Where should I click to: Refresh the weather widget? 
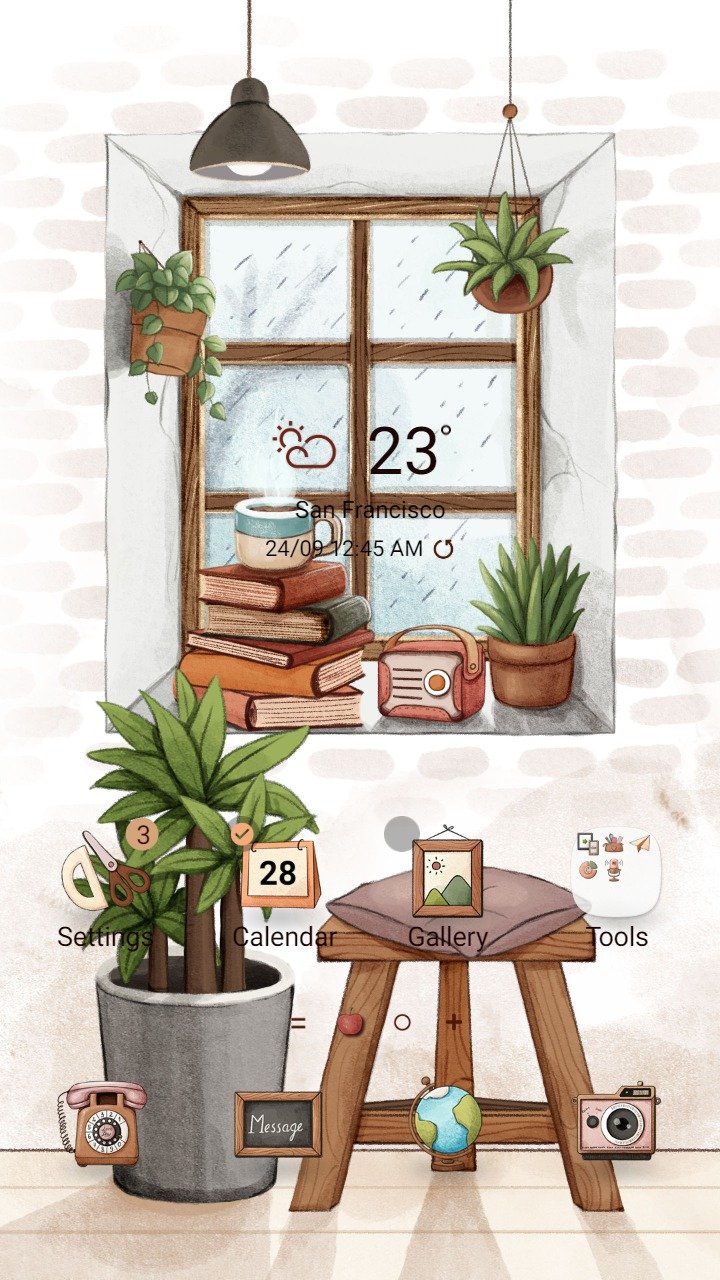click(443, 548)
